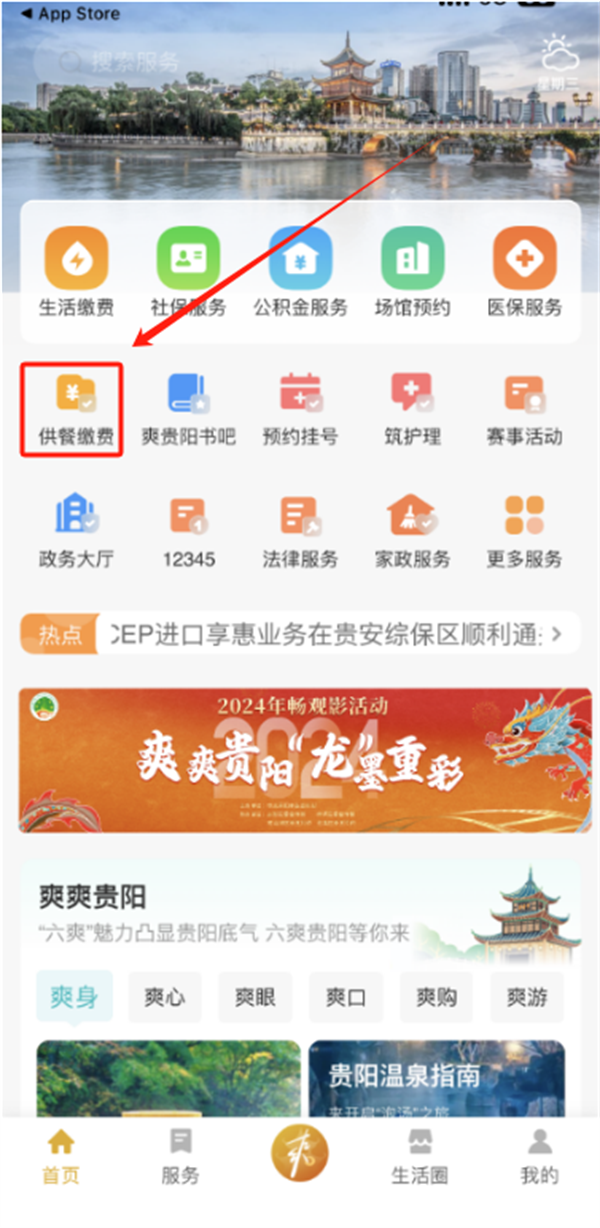Screen dimensions: 600x1228
Task: Switch to the 生活圈 tab
Action: click(x=420, y=1157)
